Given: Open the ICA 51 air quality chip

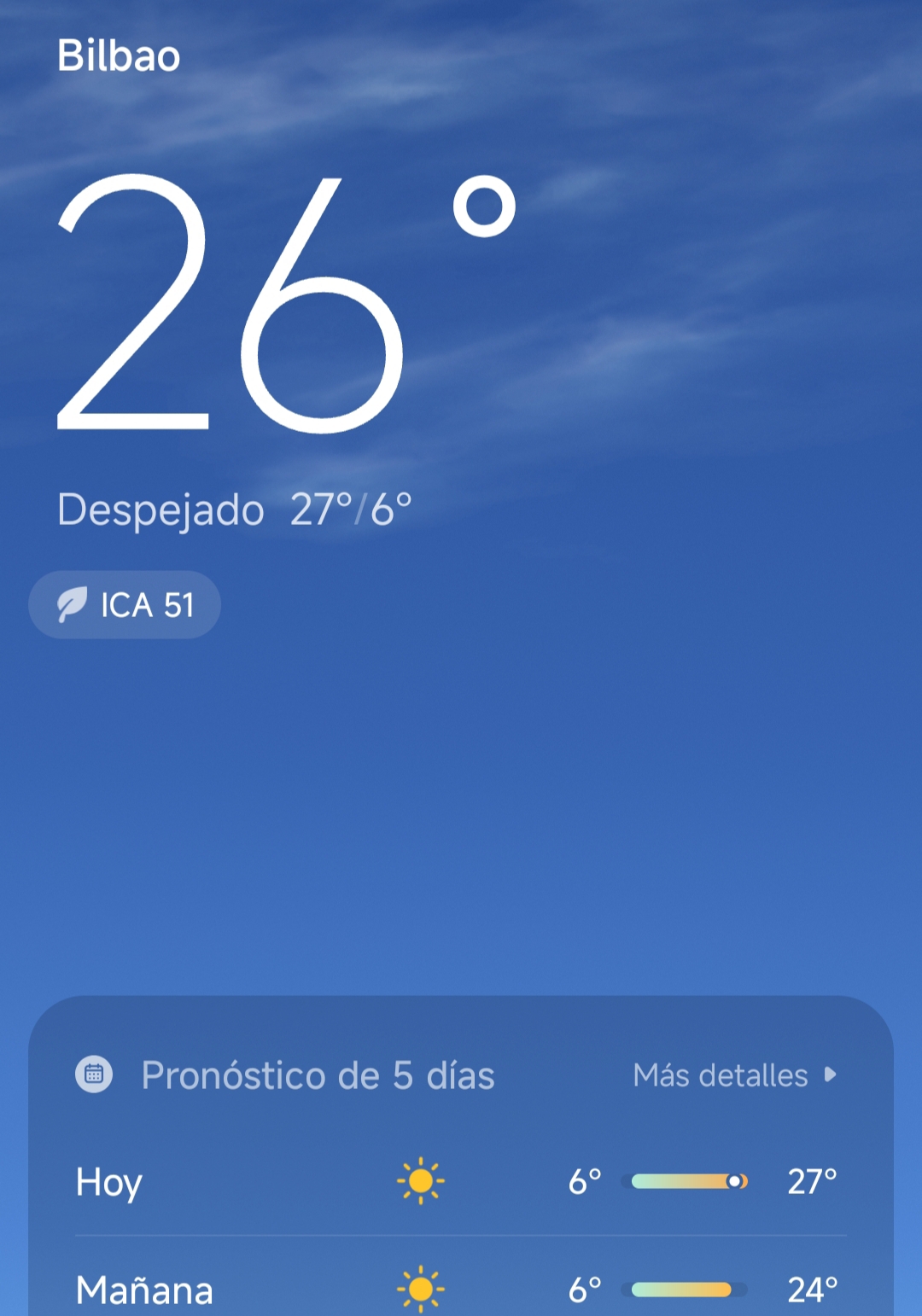Looking at the screenshot, I should (125, 605).
